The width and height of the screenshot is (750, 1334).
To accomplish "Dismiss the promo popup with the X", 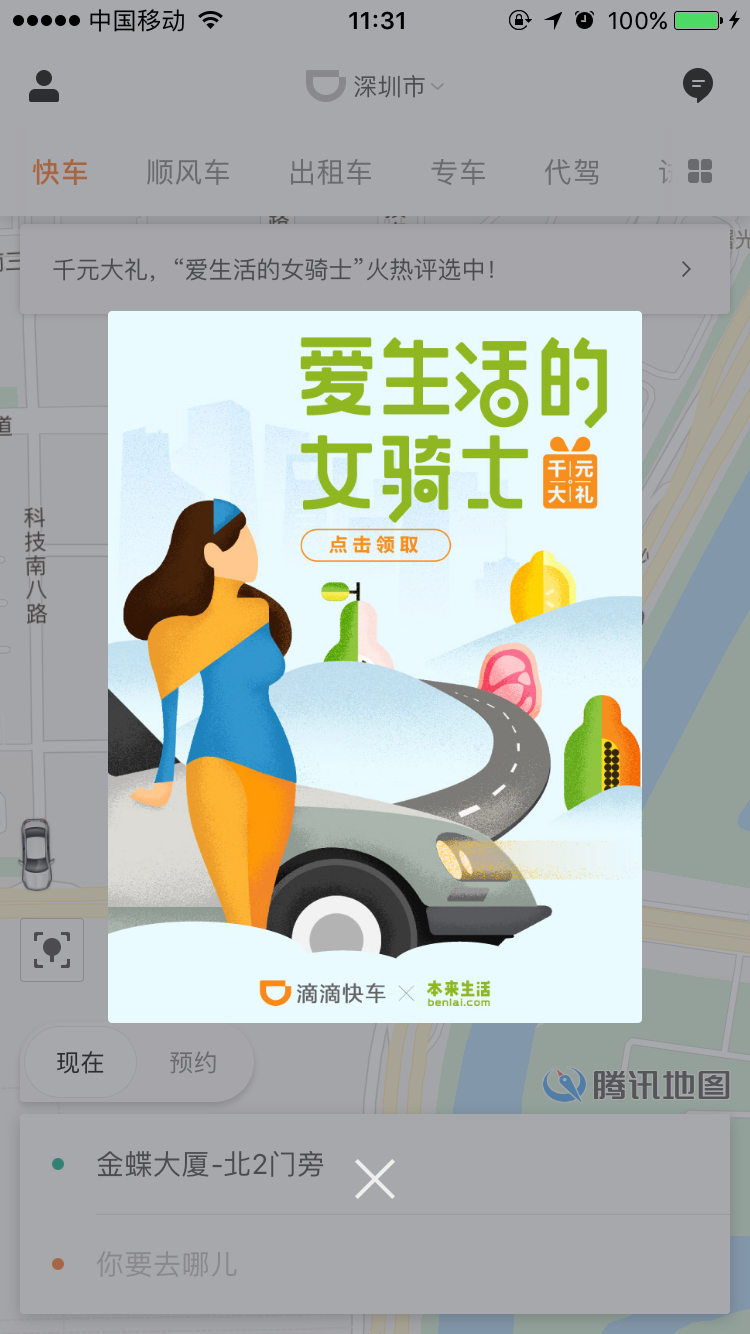I will pos(375,1179).
